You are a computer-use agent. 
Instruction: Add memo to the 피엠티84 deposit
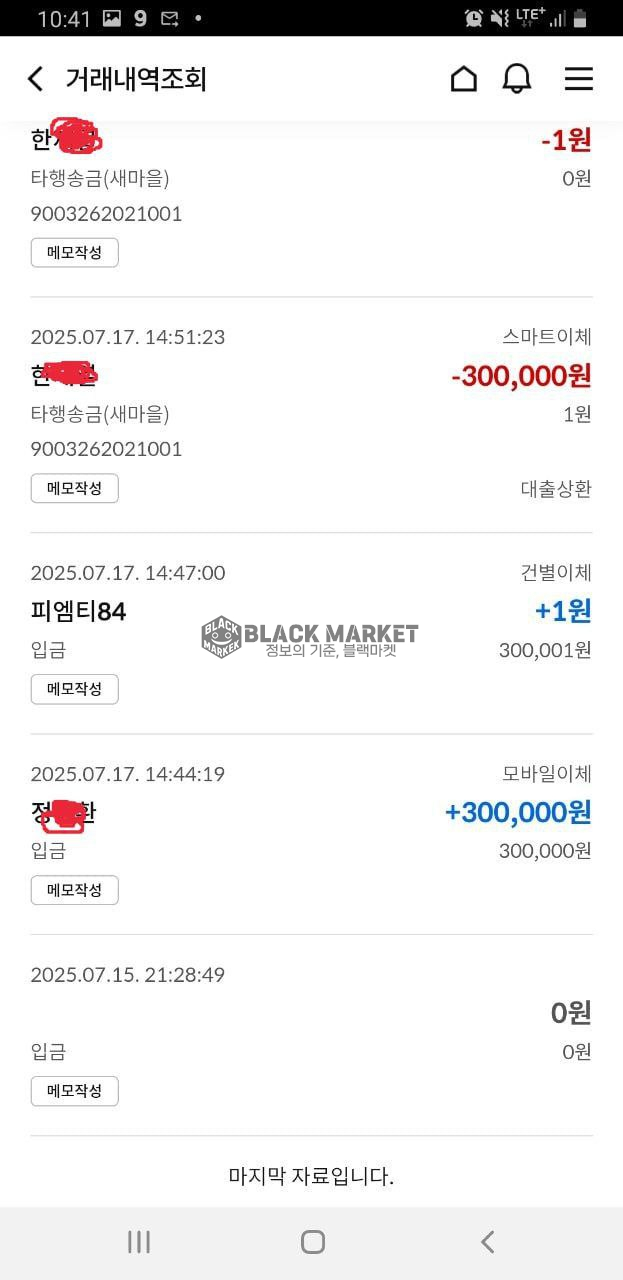(74, 689)
